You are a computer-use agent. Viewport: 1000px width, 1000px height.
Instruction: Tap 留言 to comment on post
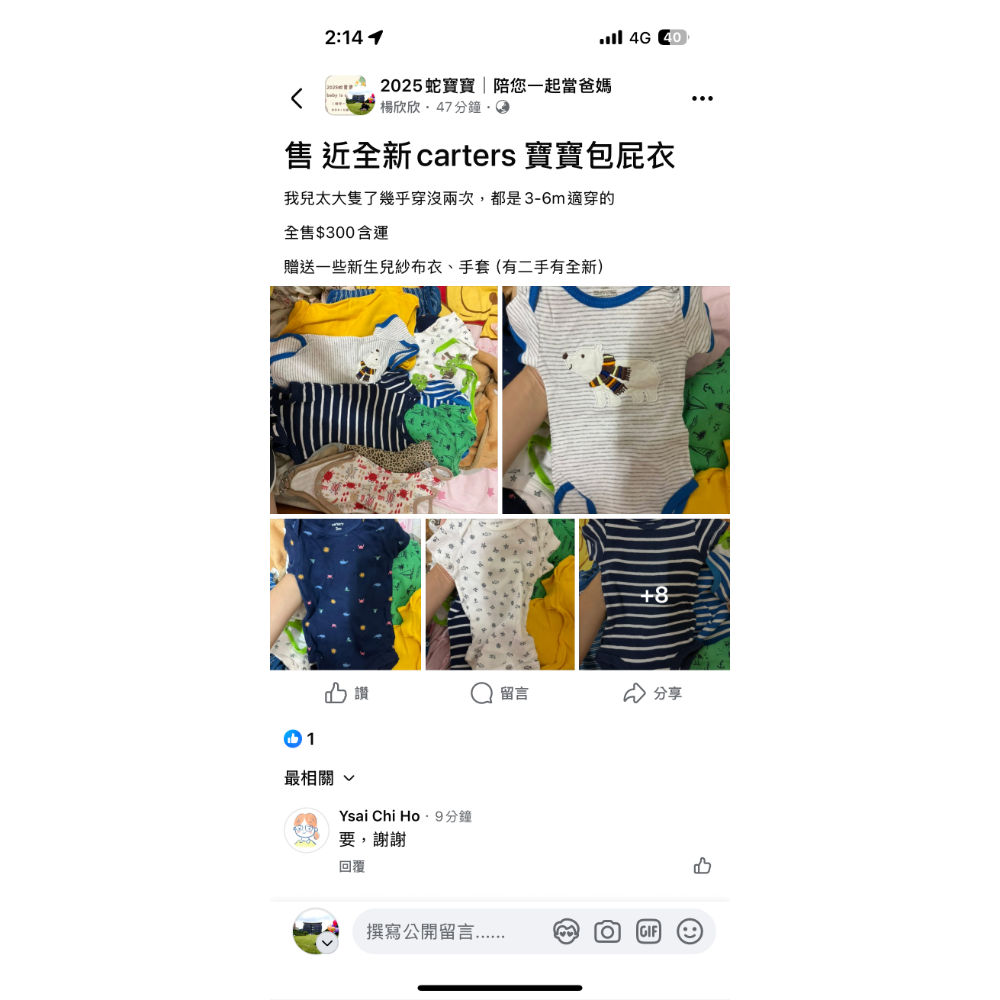tap(500, 693)
